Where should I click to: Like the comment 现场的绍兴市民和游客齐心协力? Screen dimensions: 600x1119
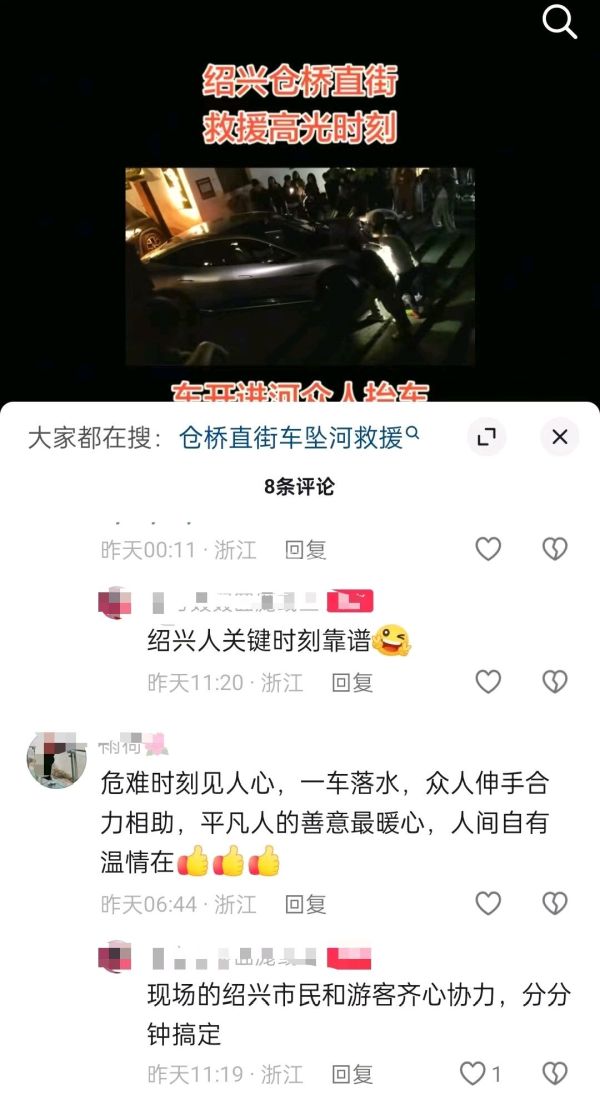[x=479, y=1073]
